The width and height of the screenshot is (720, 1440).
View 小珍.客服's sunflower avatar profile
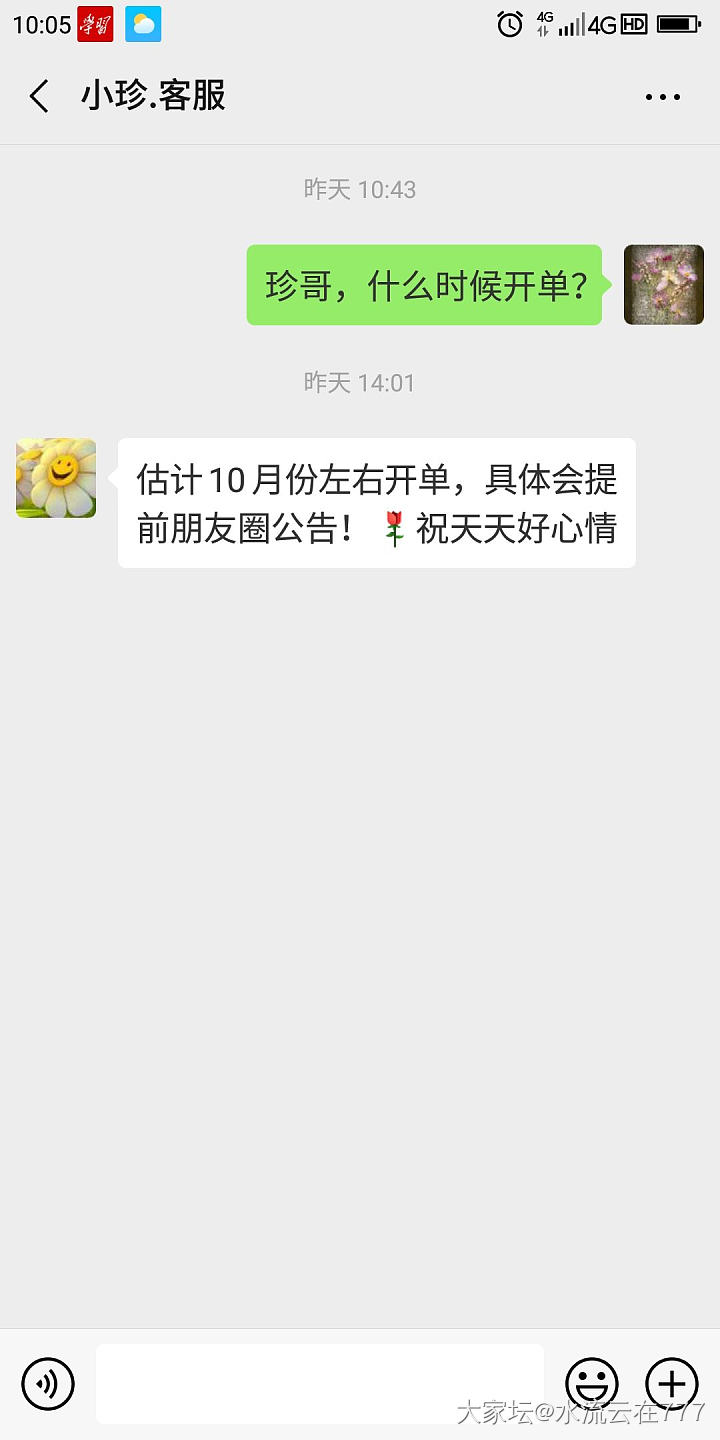tap(56, 478)
